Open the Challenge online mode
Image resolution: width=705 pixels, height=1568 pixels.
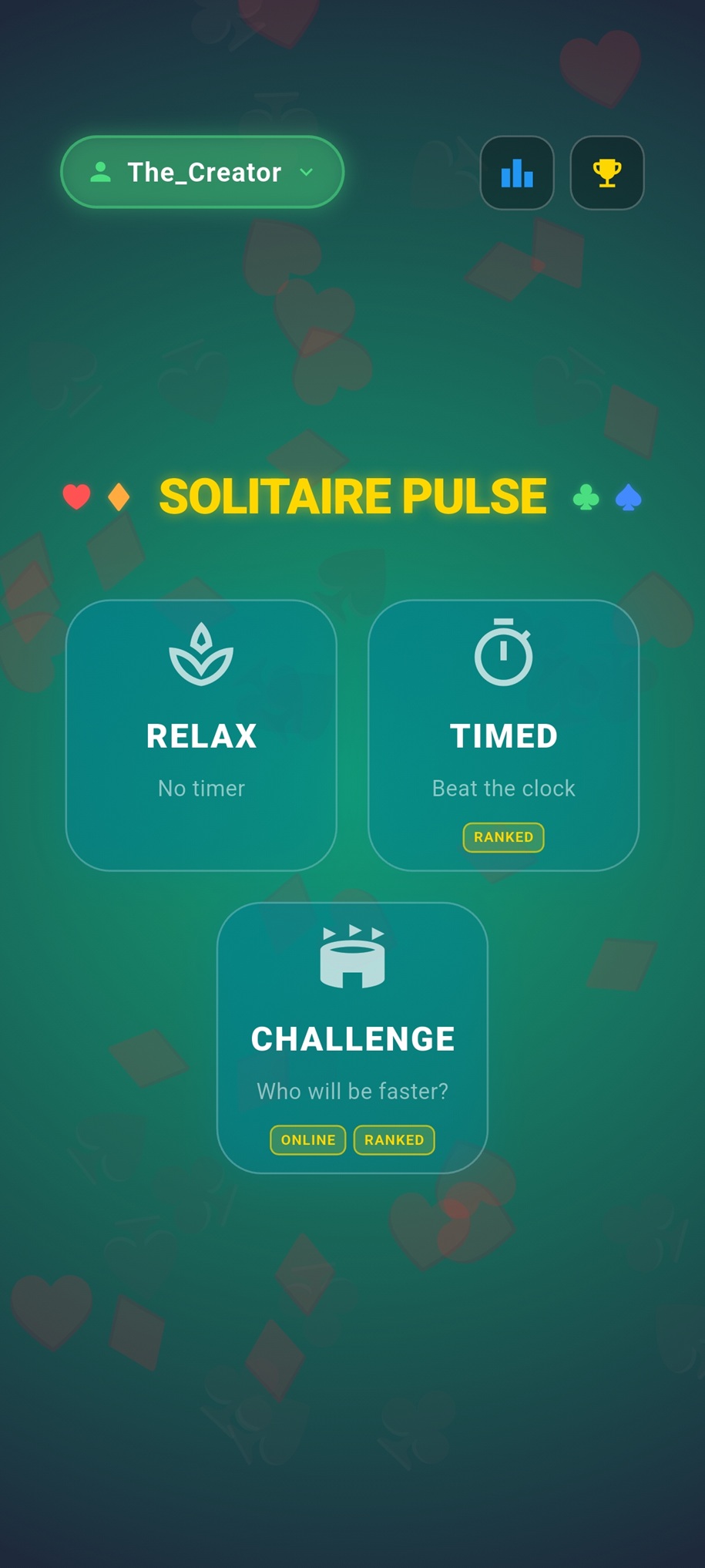(x=352, y=1037)
